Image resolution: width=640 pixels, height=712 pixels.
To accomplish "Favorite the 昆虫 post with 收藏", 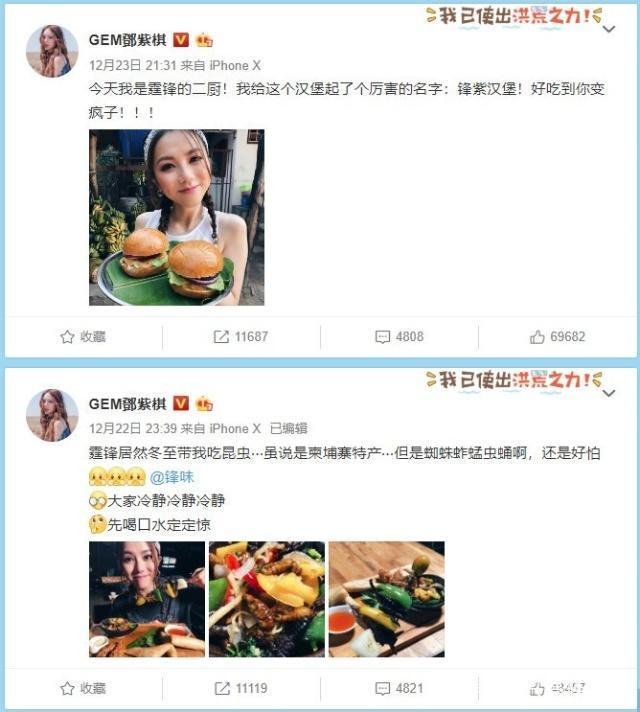I will tap(83, 689).
